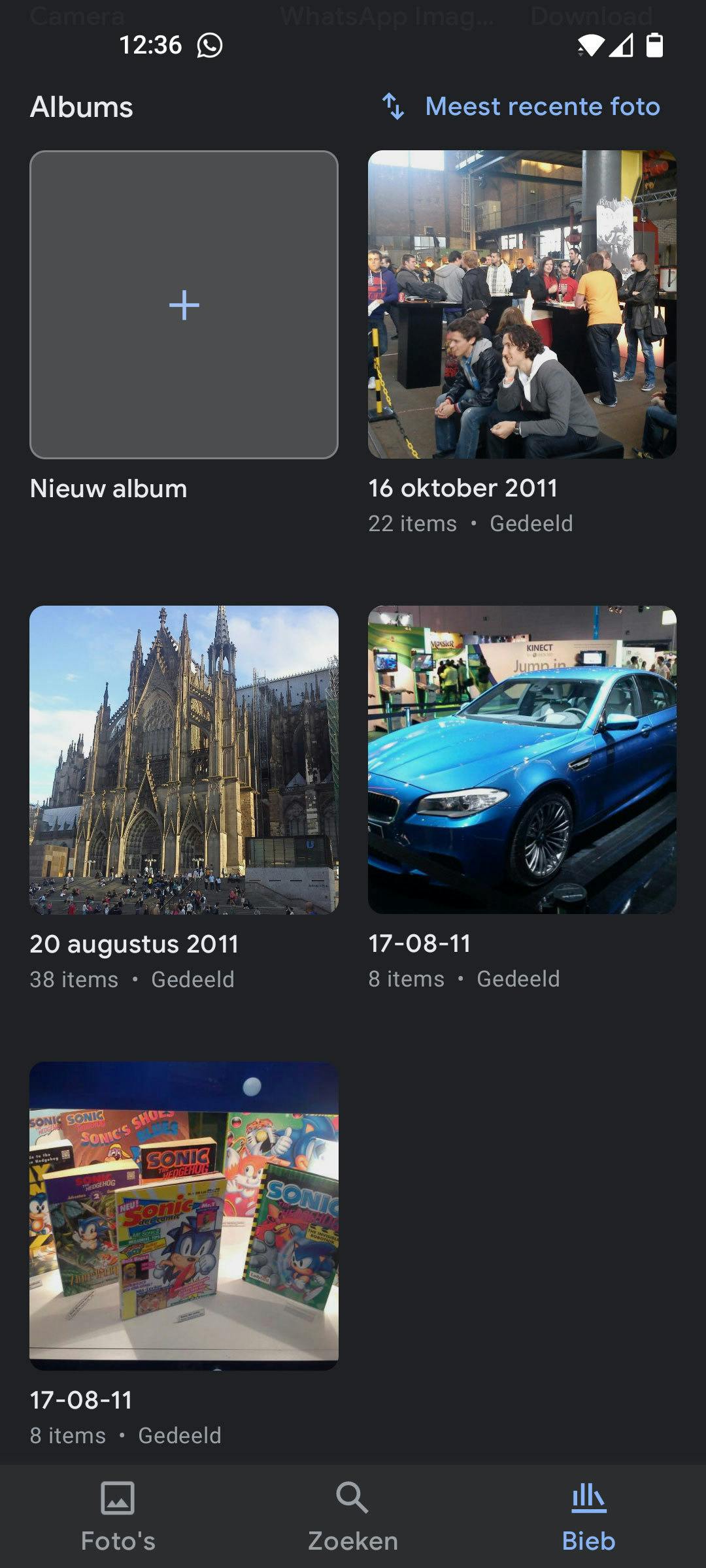Go to the Zoeken tab
Viewport: 706px width, 1568px height.
[353, 1516]
